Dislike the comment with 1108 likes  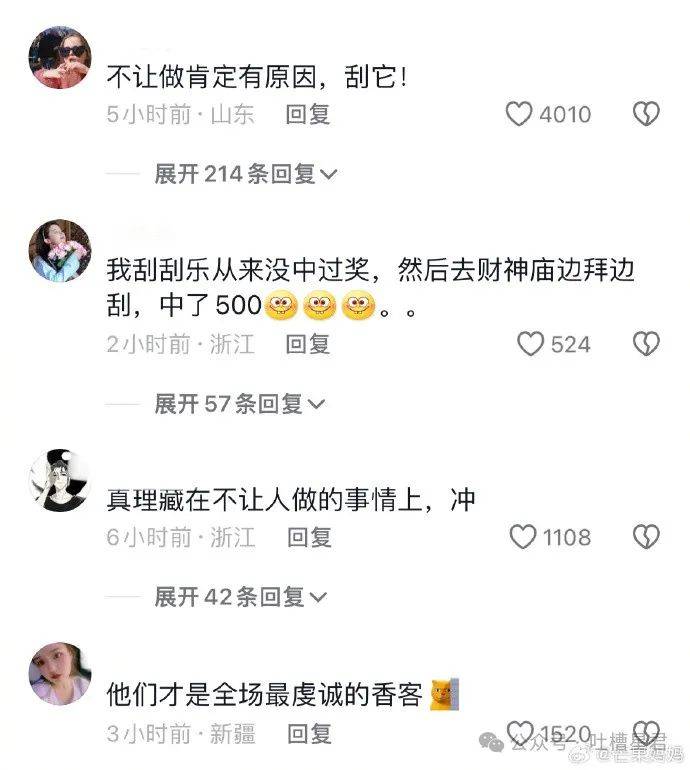[646, 537]
